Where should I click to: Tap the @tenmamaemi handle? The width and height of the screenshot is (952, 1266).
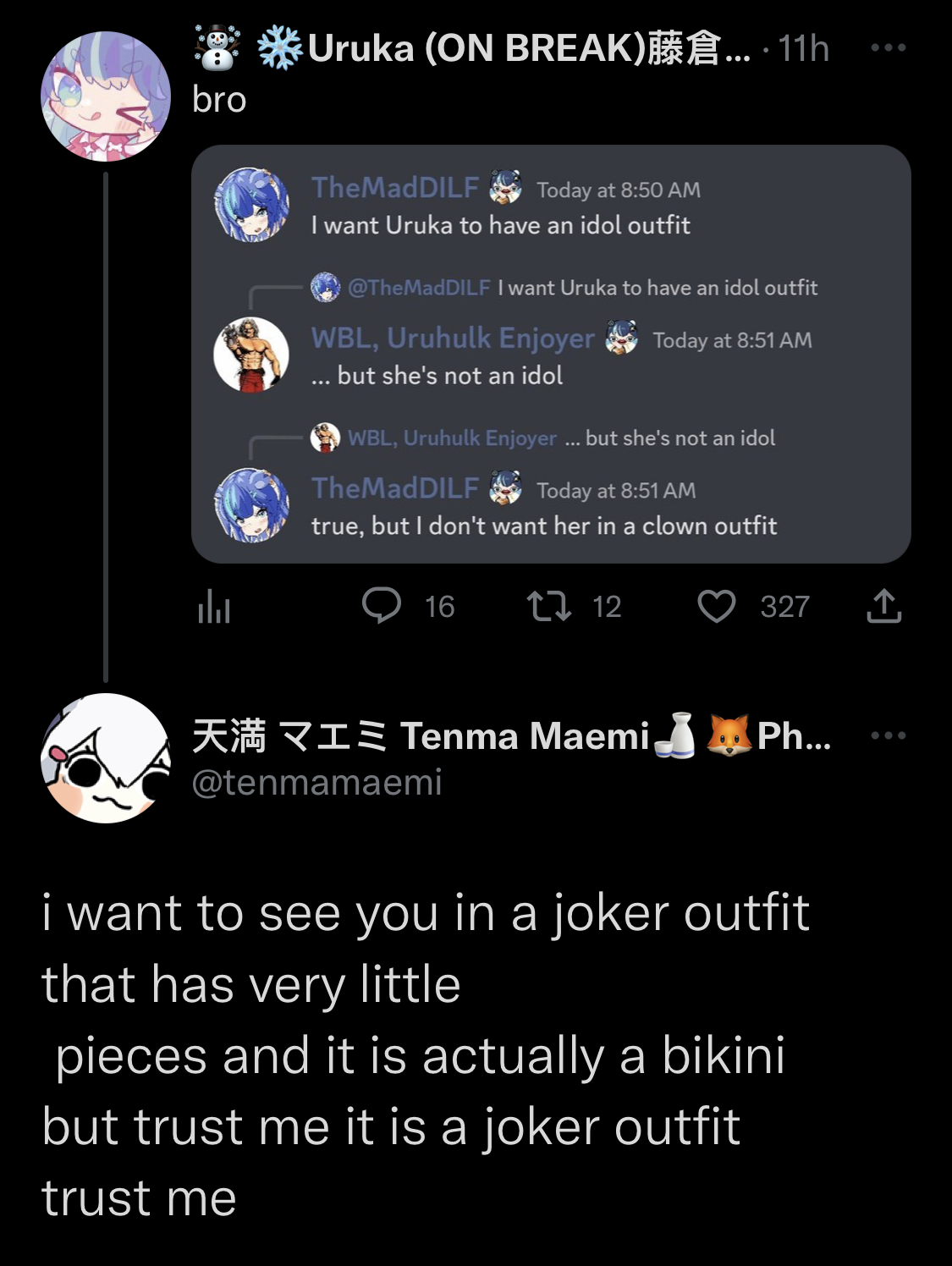click(316, 782)
